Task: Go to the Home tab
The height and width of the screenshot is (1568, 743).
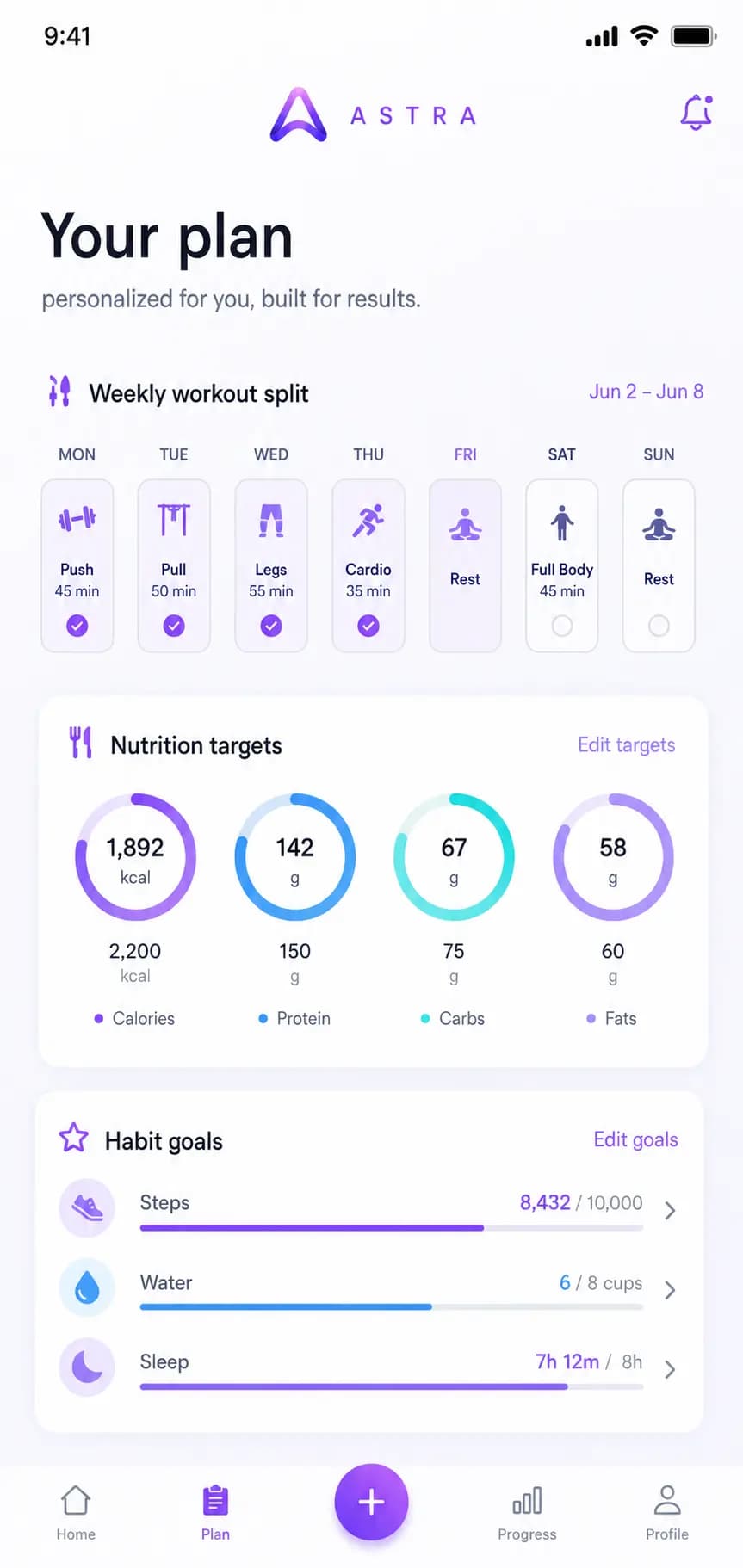Action: 76,1512
